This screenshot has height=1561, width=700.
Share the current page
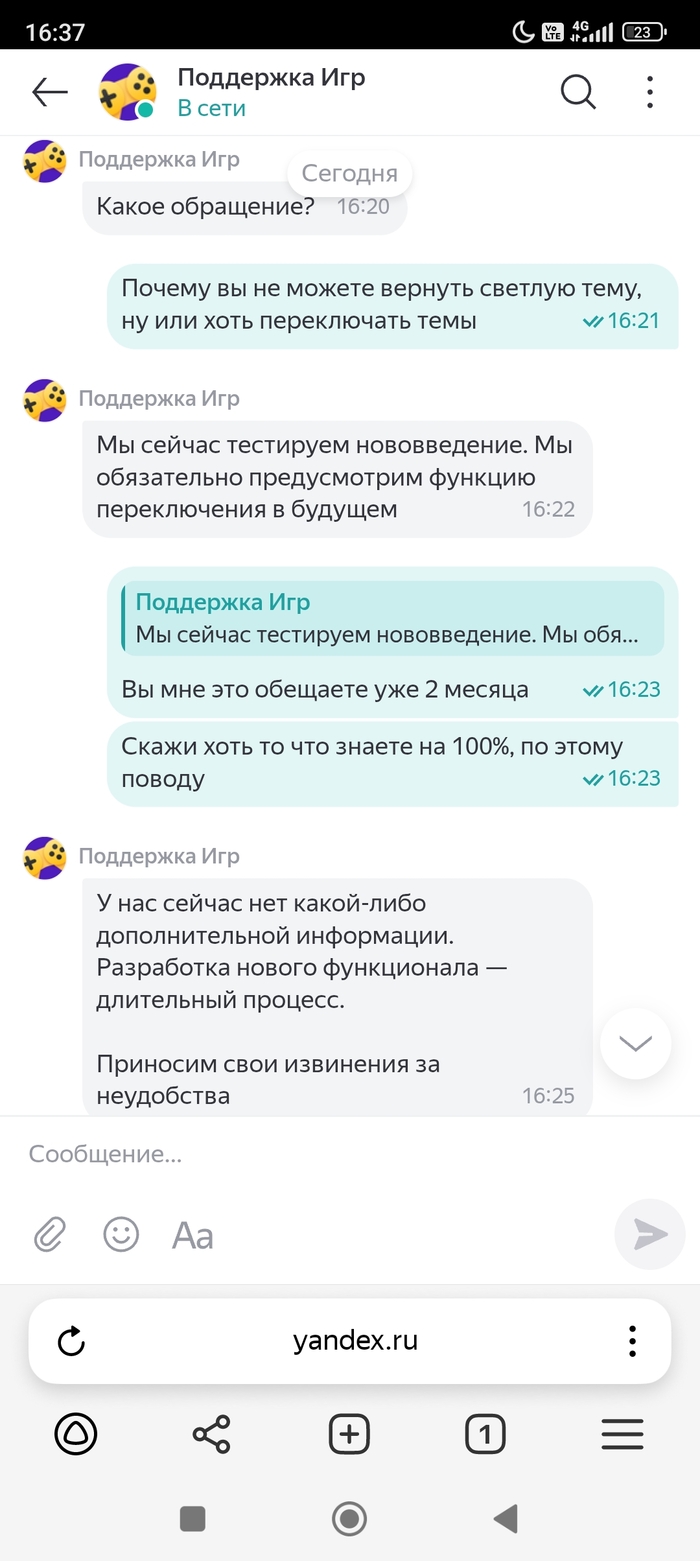(211, 1435)
